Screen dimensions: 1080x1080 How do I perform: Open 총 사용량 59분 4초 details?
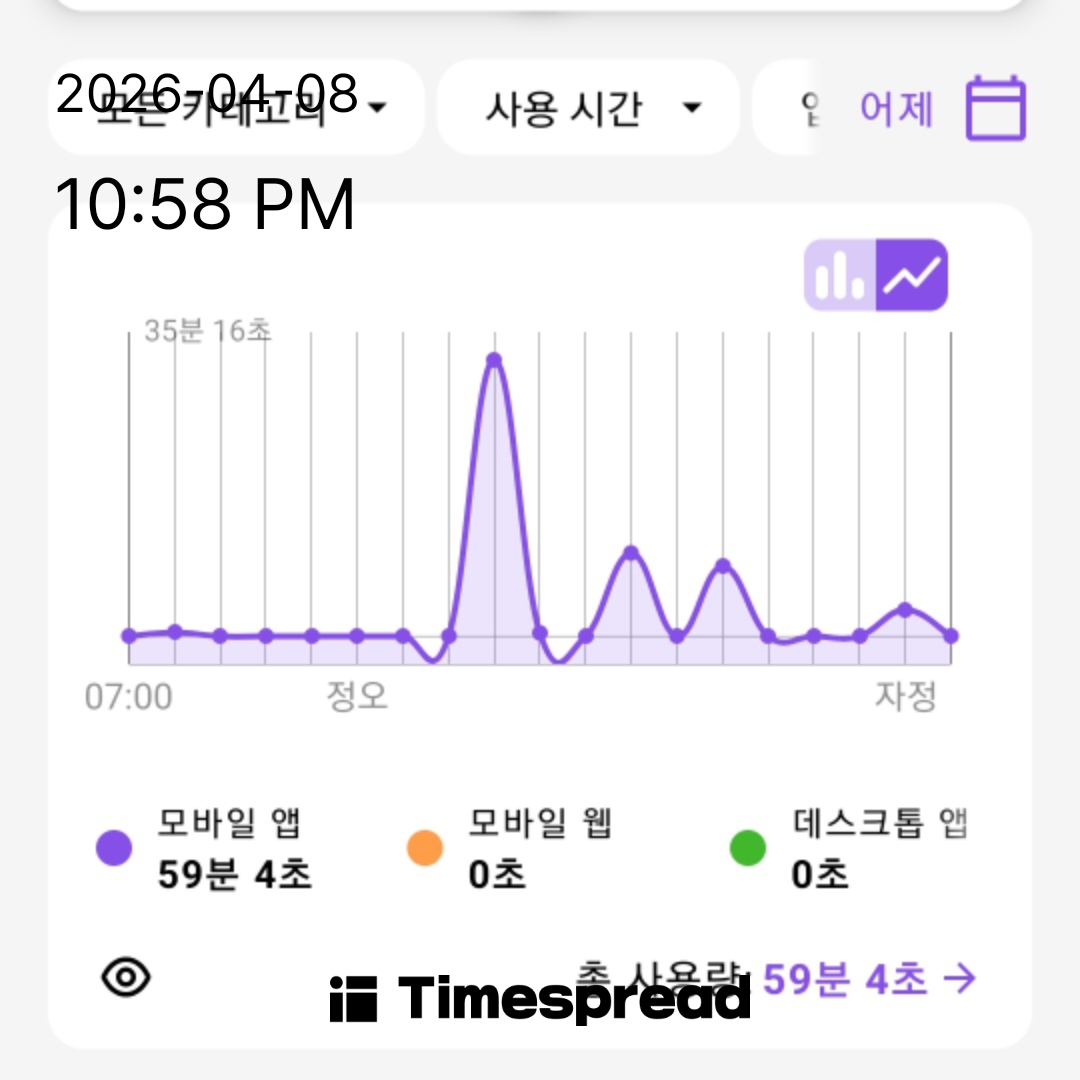pos(868,978)
